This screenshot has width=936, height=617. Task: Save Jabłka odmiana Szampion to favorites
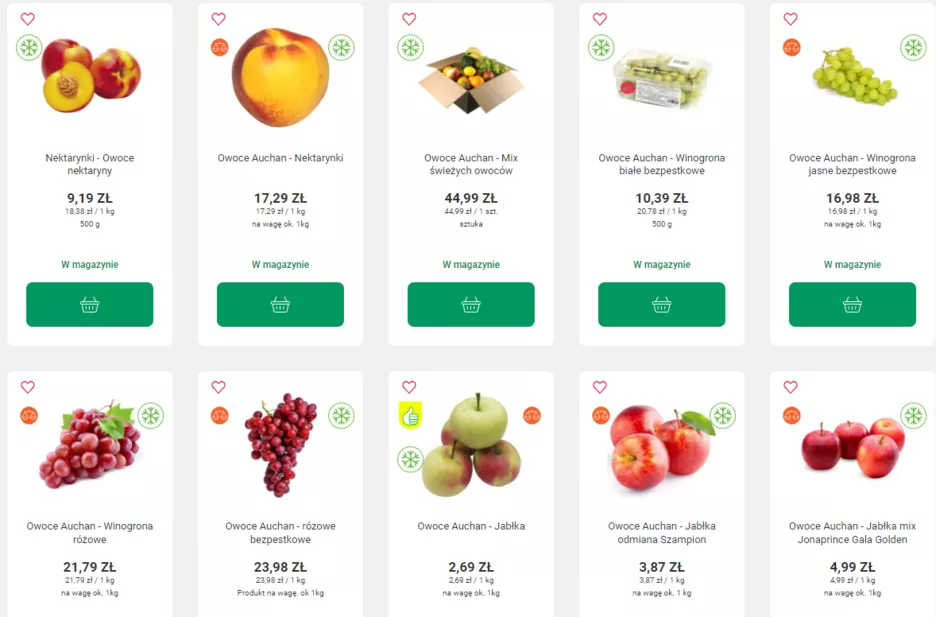click(x=600, y=387)
